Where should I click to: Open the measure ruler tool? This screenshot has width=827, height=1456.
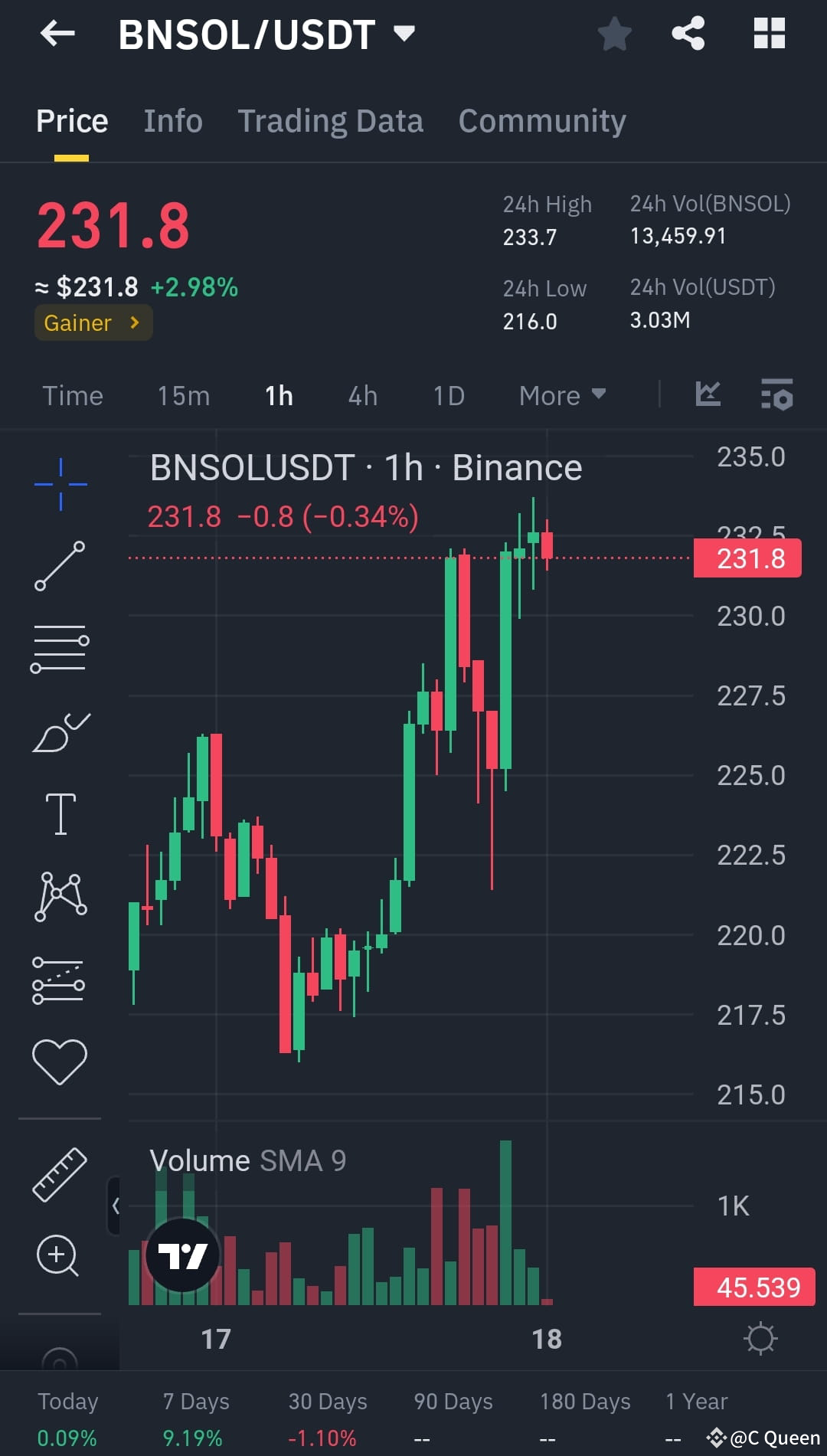click(60, 1173)
